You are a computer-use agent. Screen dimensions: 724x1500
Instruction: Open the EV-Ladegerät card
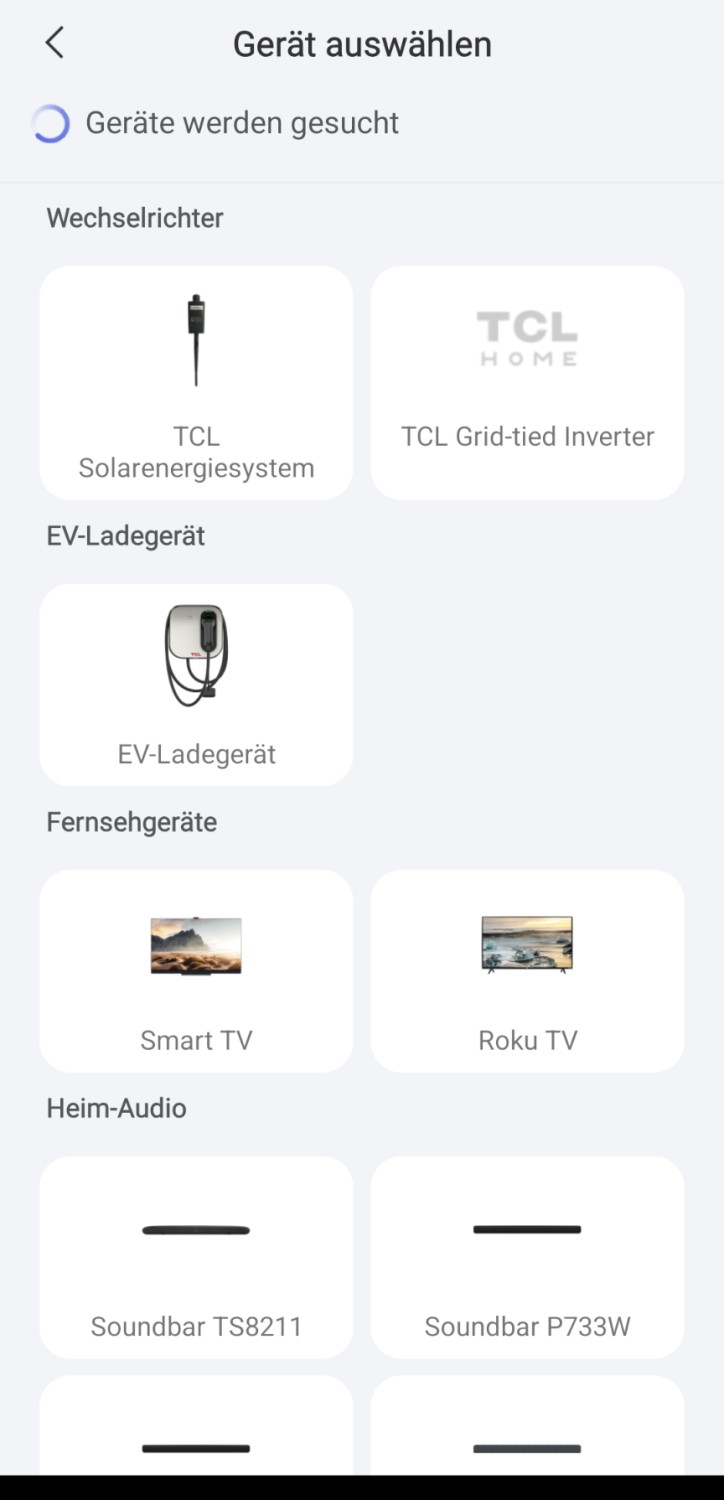point(196,685)
